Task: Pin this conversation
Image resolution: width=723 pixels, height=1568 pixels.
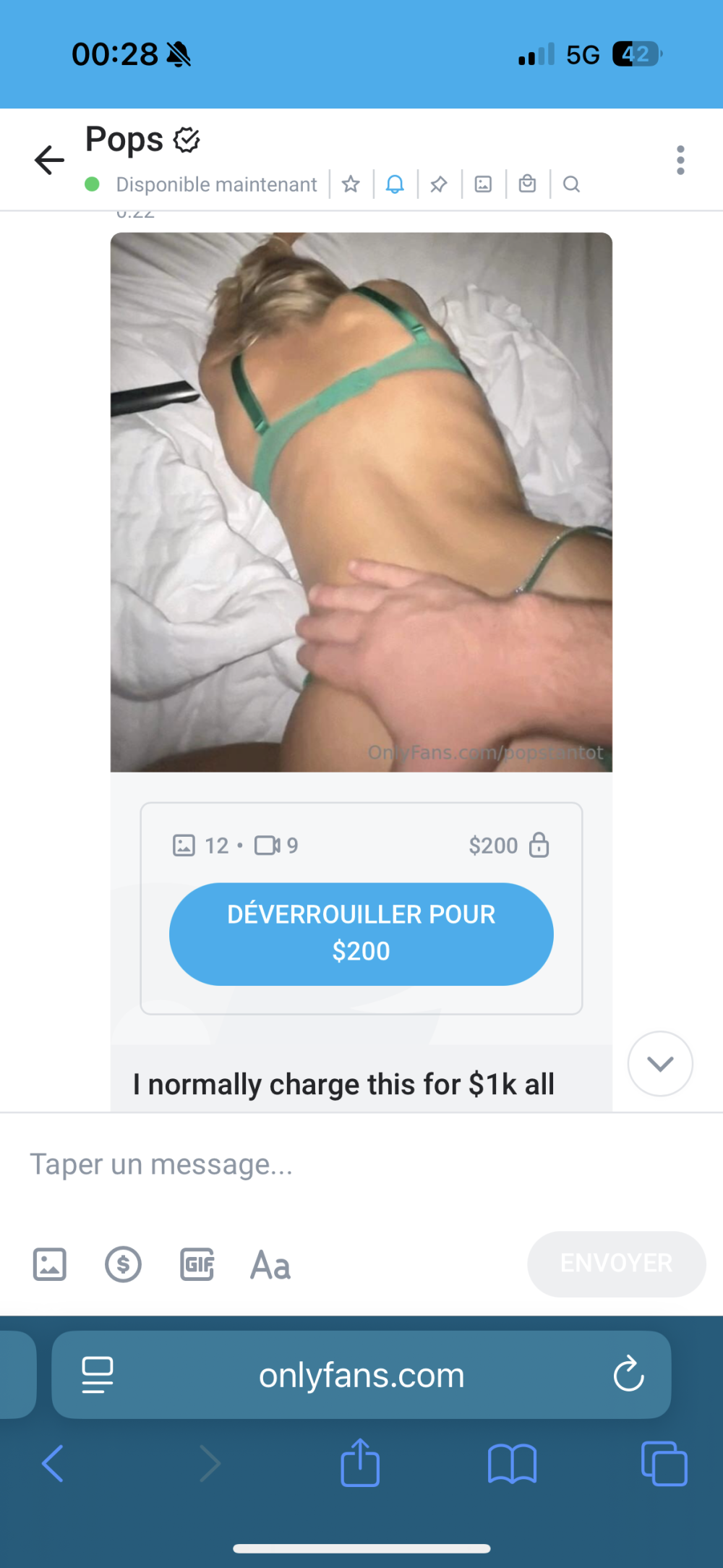Action: click(x=439, y=184)
